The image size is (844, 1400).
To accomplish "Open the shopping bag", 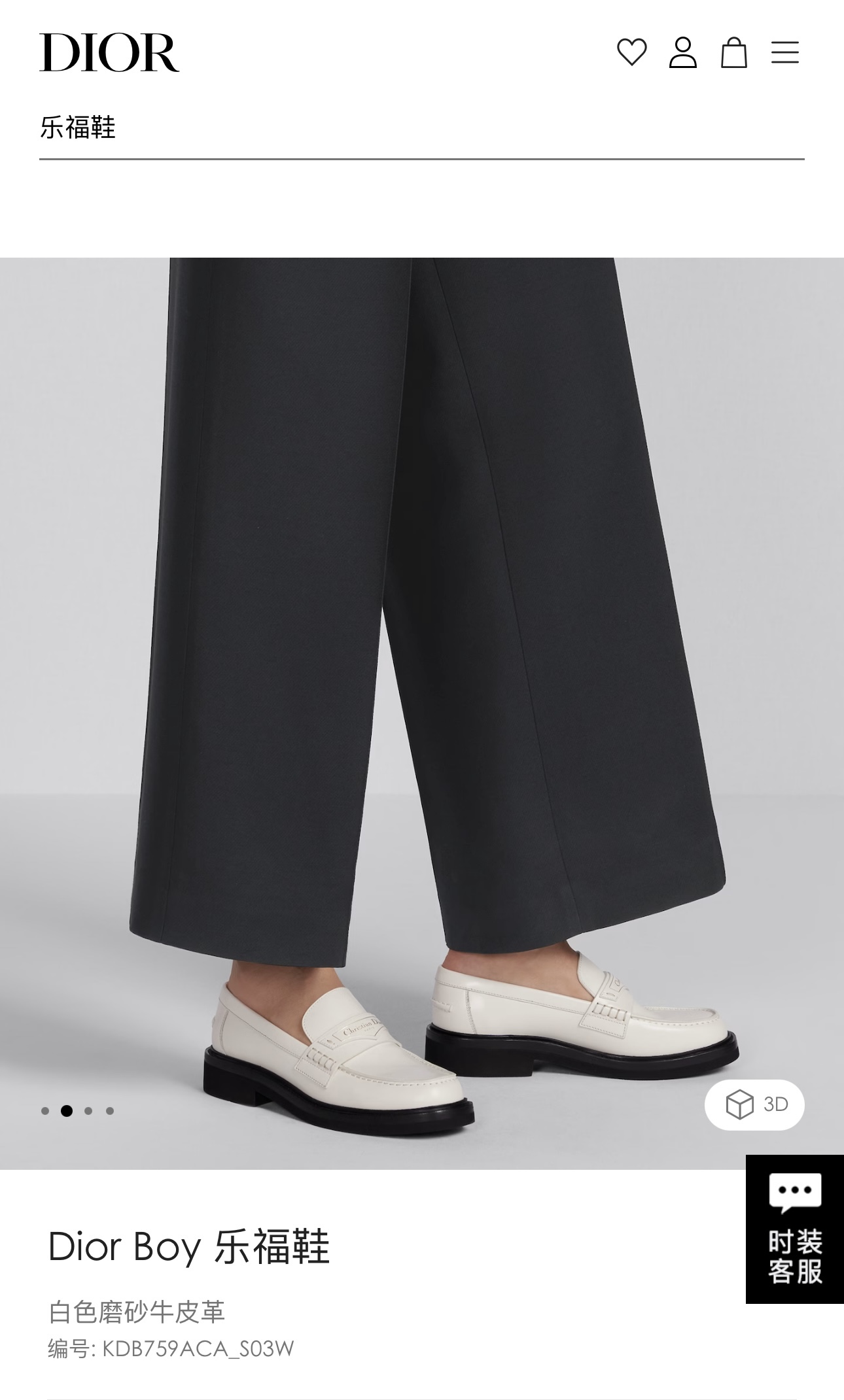I will coord(734,52).
